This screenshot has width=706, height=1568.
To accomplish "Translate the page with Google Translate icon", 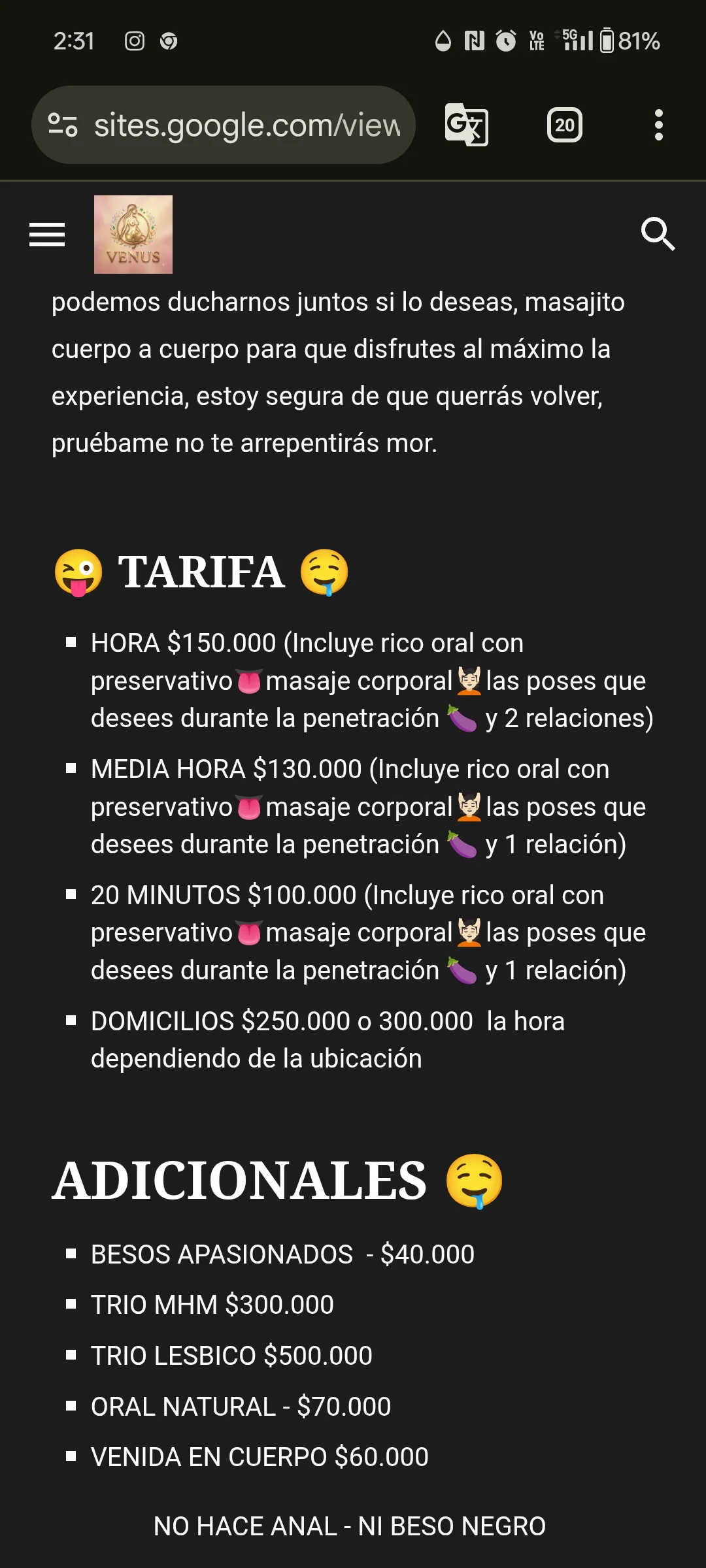I will 467,125.
